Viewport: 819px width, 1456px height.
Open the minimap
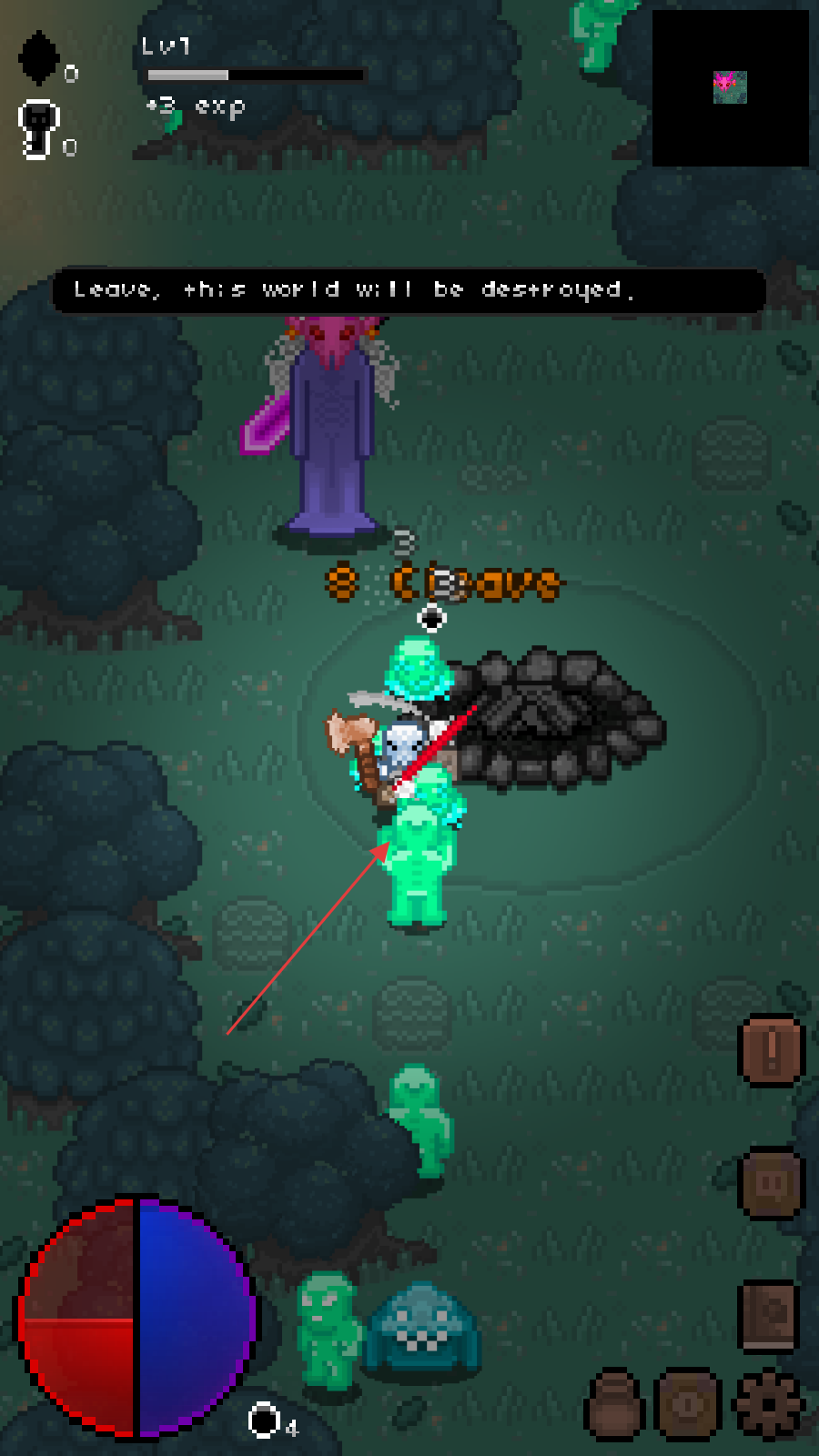pyautogui.click(x=730, y=88)
